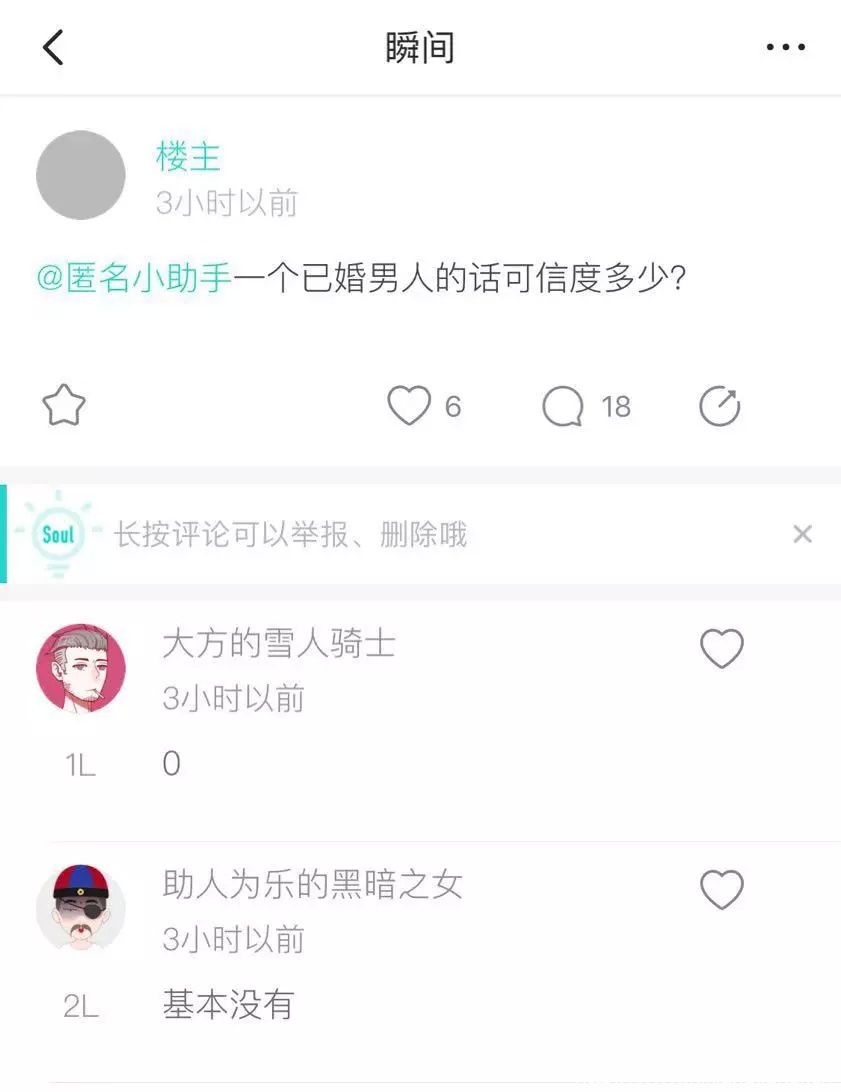Image resolution: width=841 pixels, height=1092 pixels.
Task: Favorite this post with the star icon
Action: 64,406
